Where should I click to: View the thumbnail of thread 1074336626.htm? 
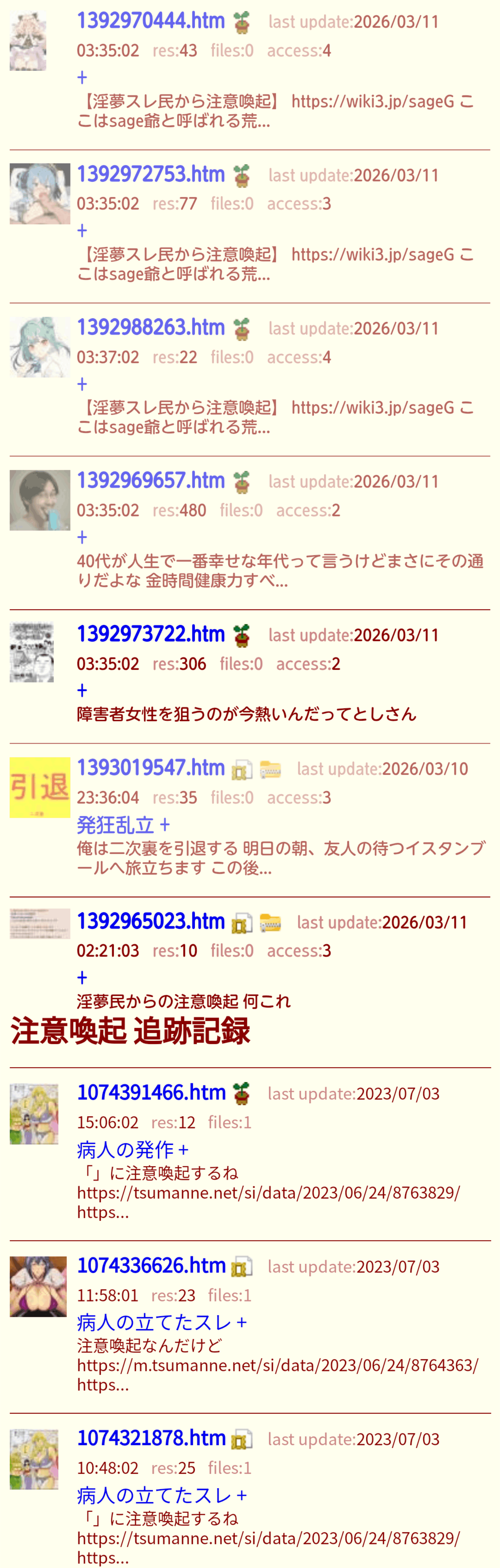tap(38, 1286)
